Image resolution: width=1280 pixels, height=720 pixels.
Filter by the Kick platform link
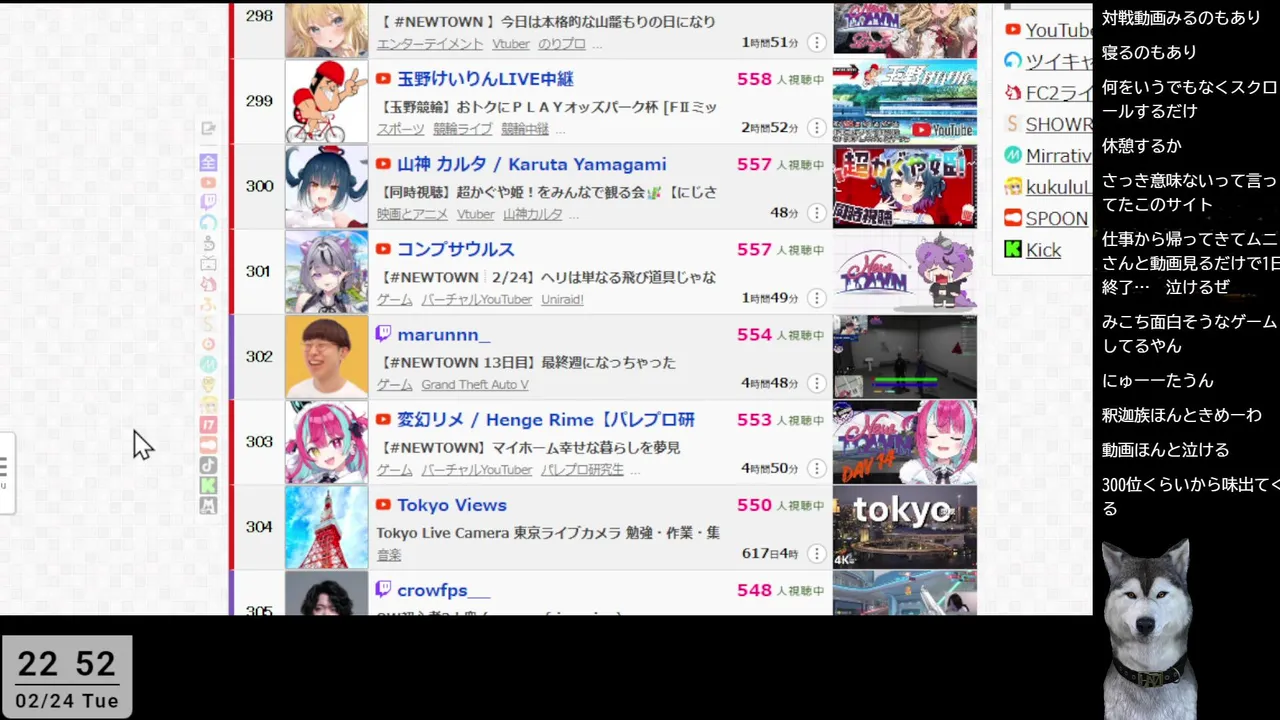point(1042,250)
